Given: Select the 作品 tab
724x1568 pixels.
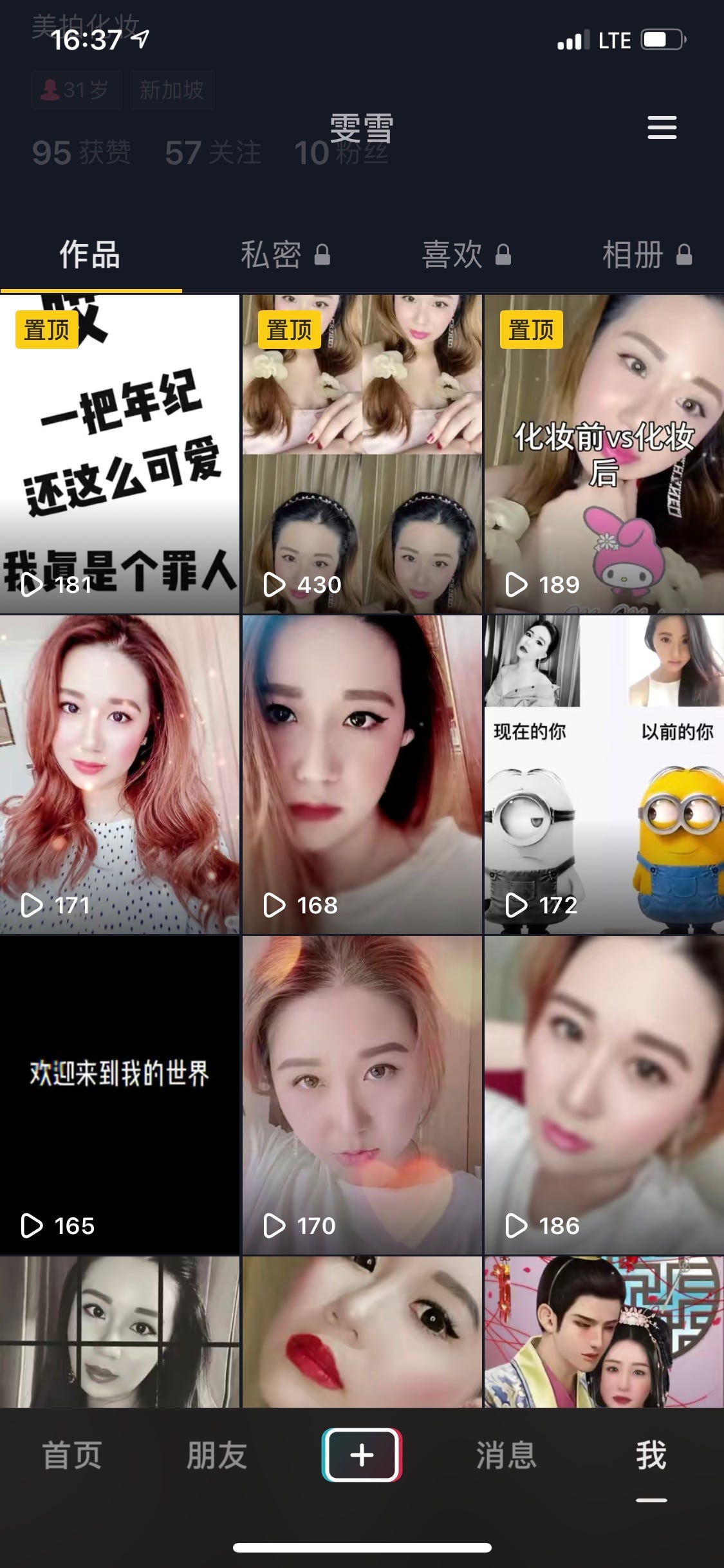Looking at the screenshot, I should (90, 255).
